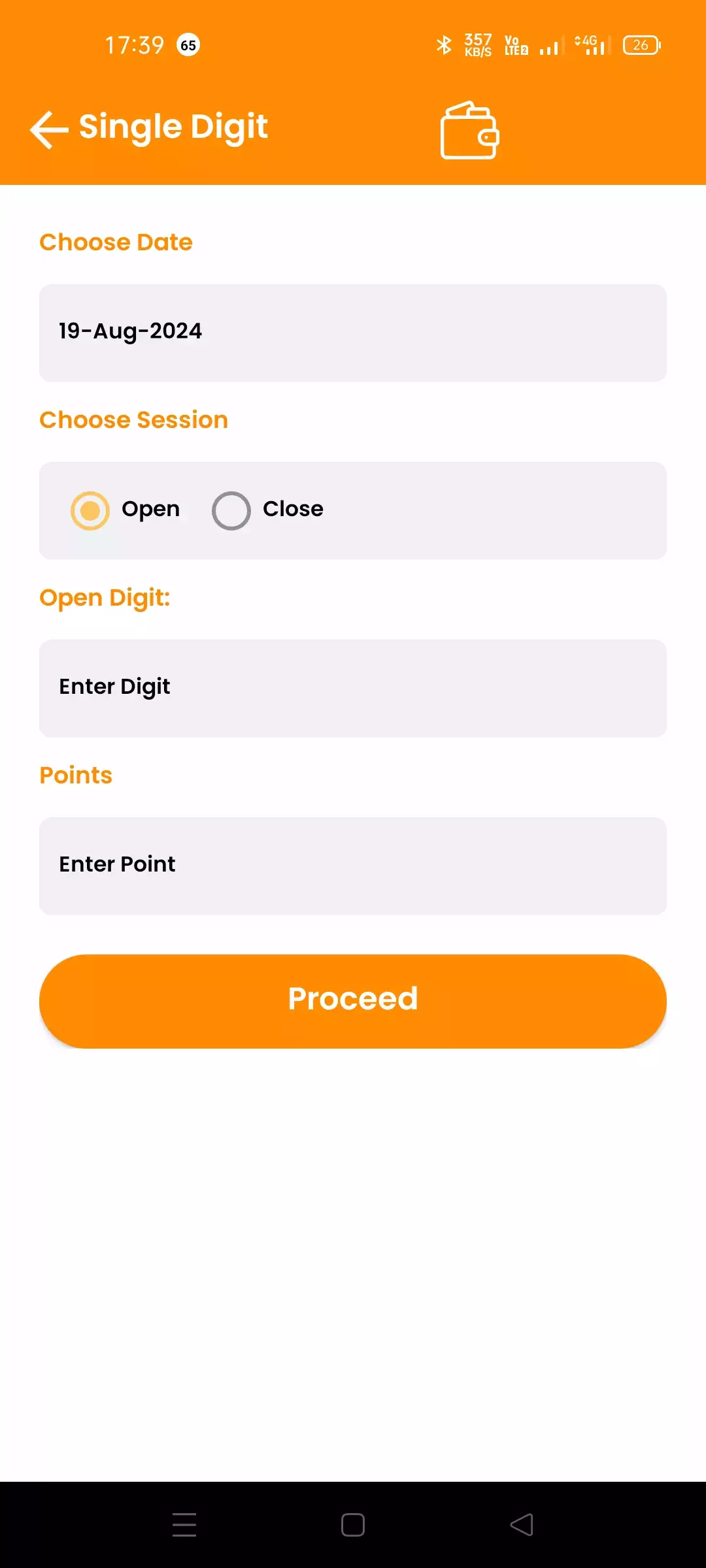Tap the signal strength bars icon
The image size is (706, 1568).
point(548,46)
